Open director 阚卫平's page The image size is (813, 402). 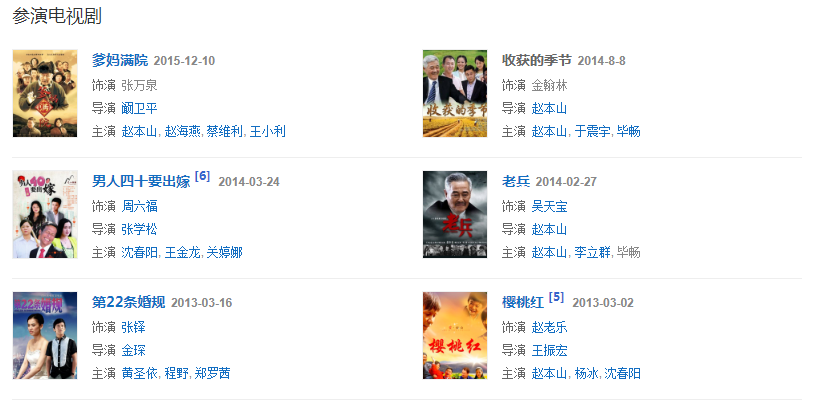click(139, 108)
